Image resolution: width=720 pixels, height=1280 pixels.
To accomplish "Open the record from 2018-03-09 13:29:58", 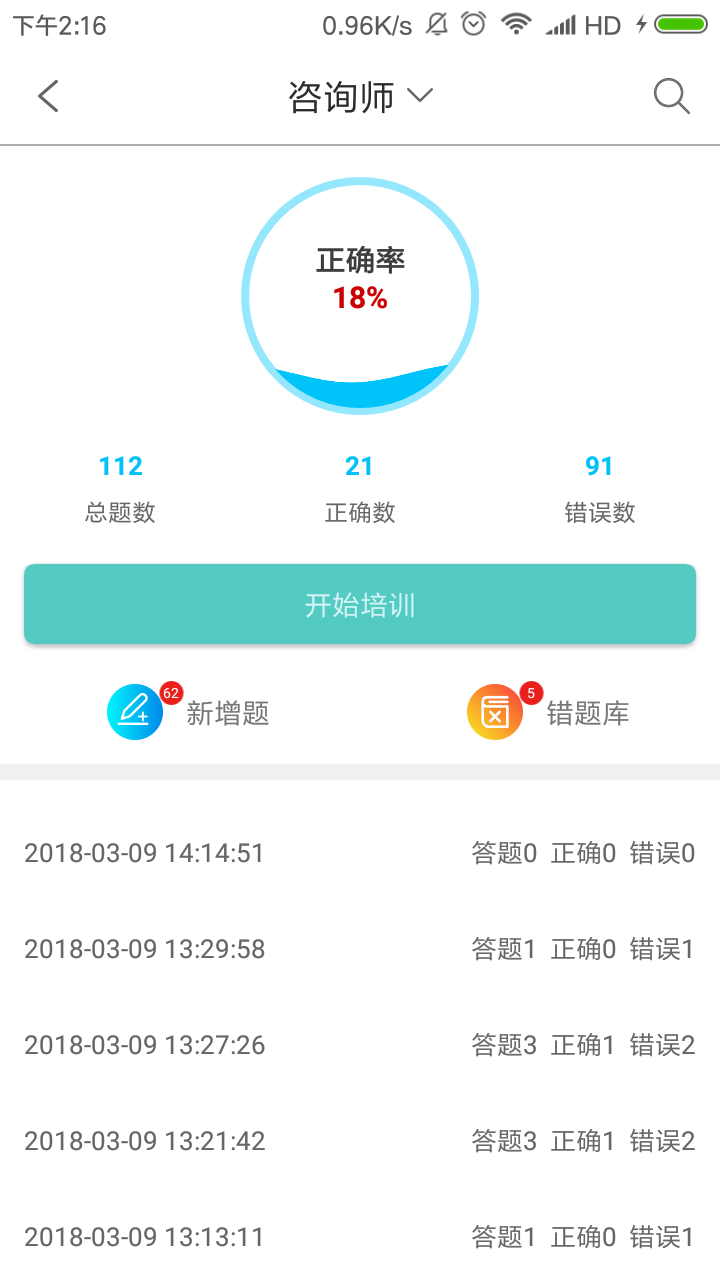I will click(360, 949).
